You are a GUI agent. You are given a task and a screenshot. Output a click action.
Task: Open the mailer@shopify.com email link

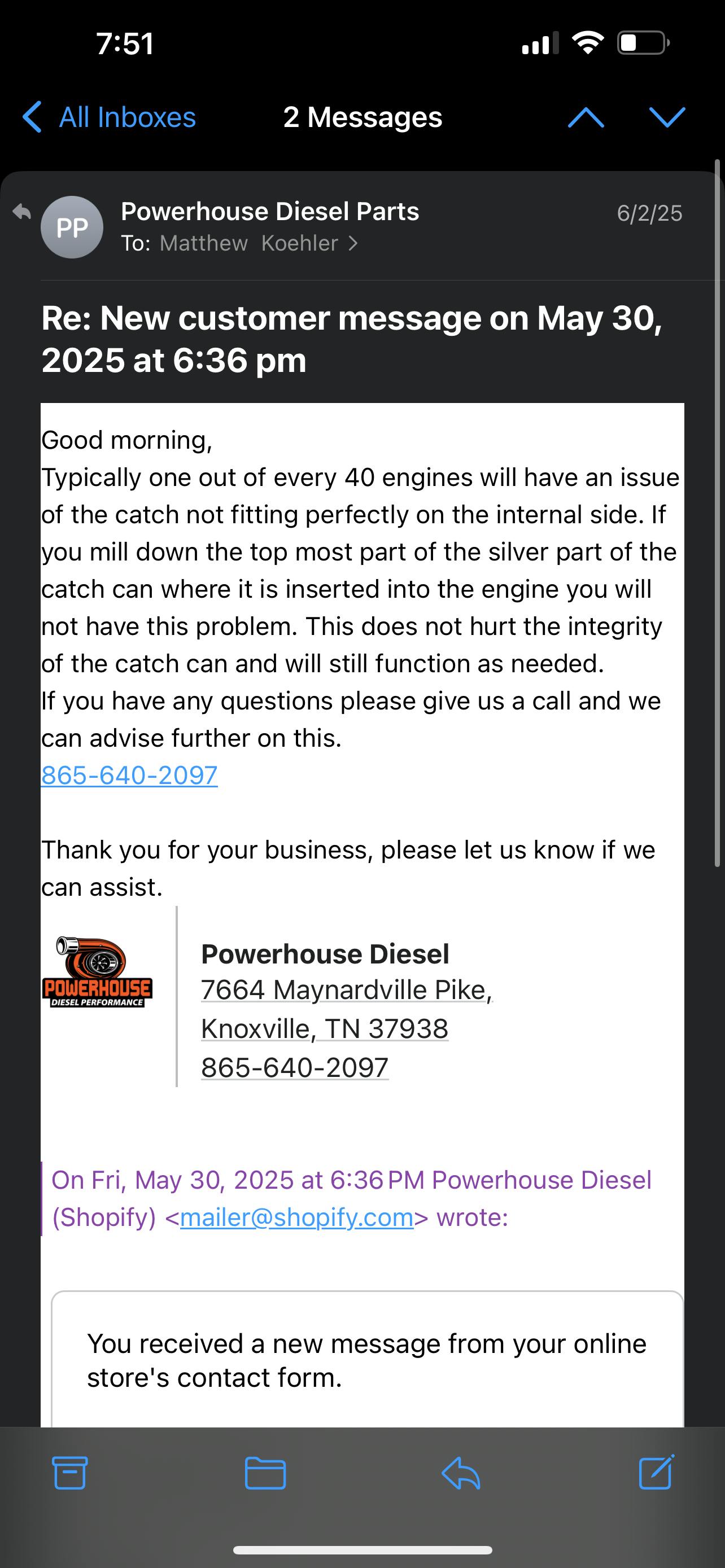(x=297, y=1217)
